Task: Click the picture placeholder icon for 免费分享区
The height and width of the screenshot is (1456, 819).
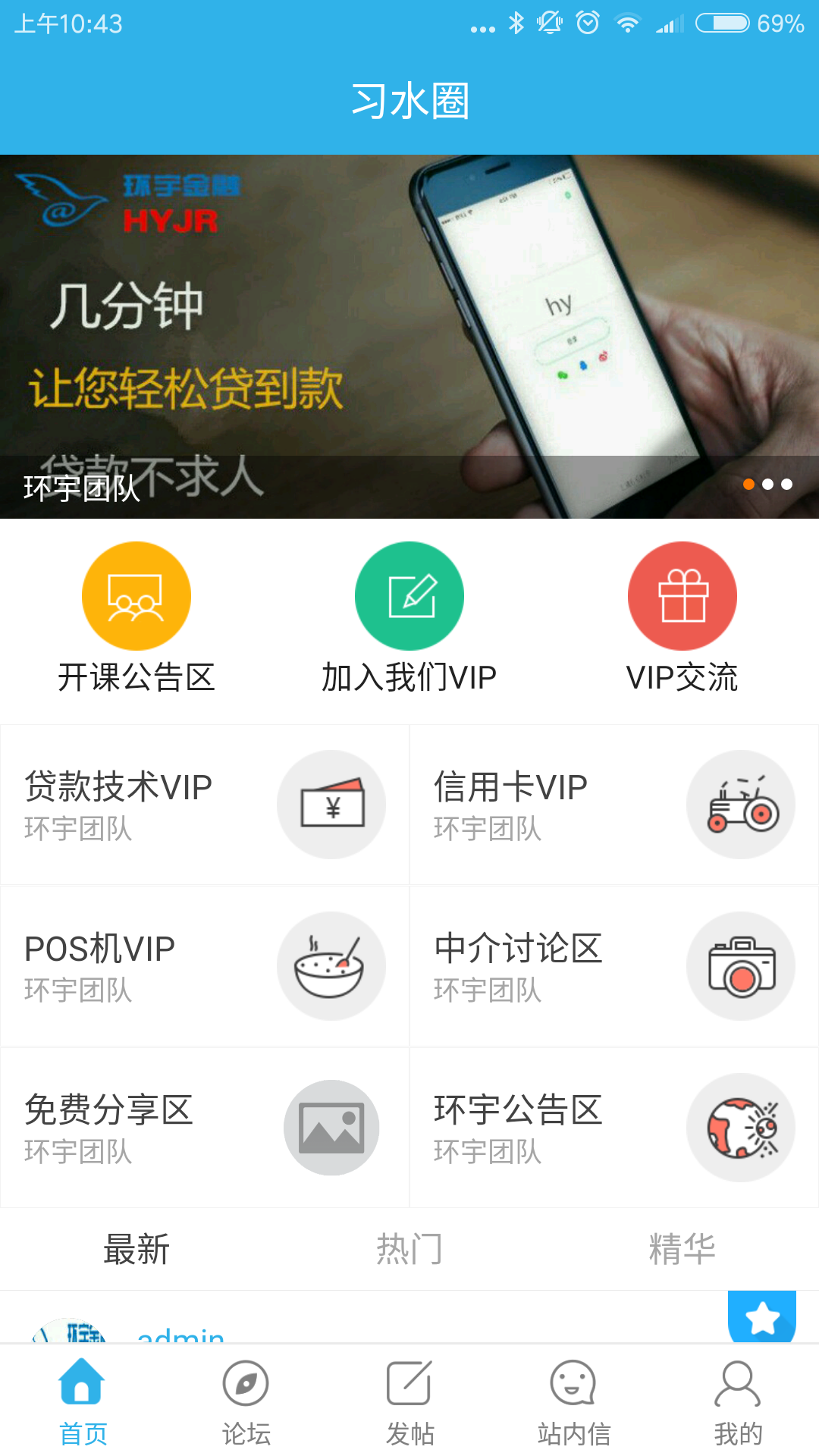Action: tap(332, 1128)
